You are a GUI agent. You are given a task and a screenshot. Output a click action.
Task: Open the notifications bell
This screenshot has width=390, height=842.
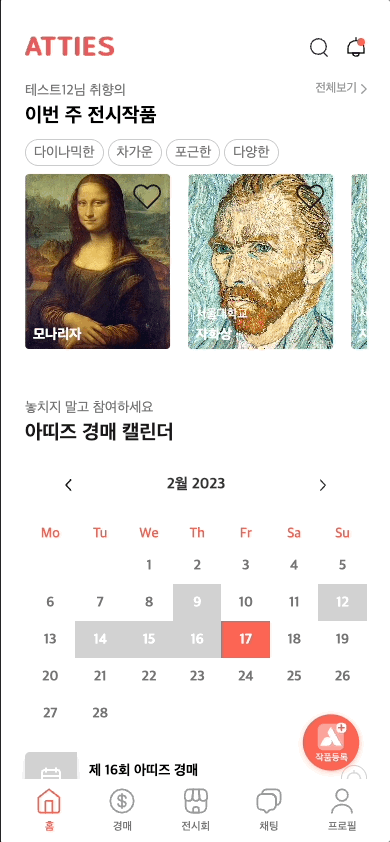pyautogui.click(x=356, y=47)
